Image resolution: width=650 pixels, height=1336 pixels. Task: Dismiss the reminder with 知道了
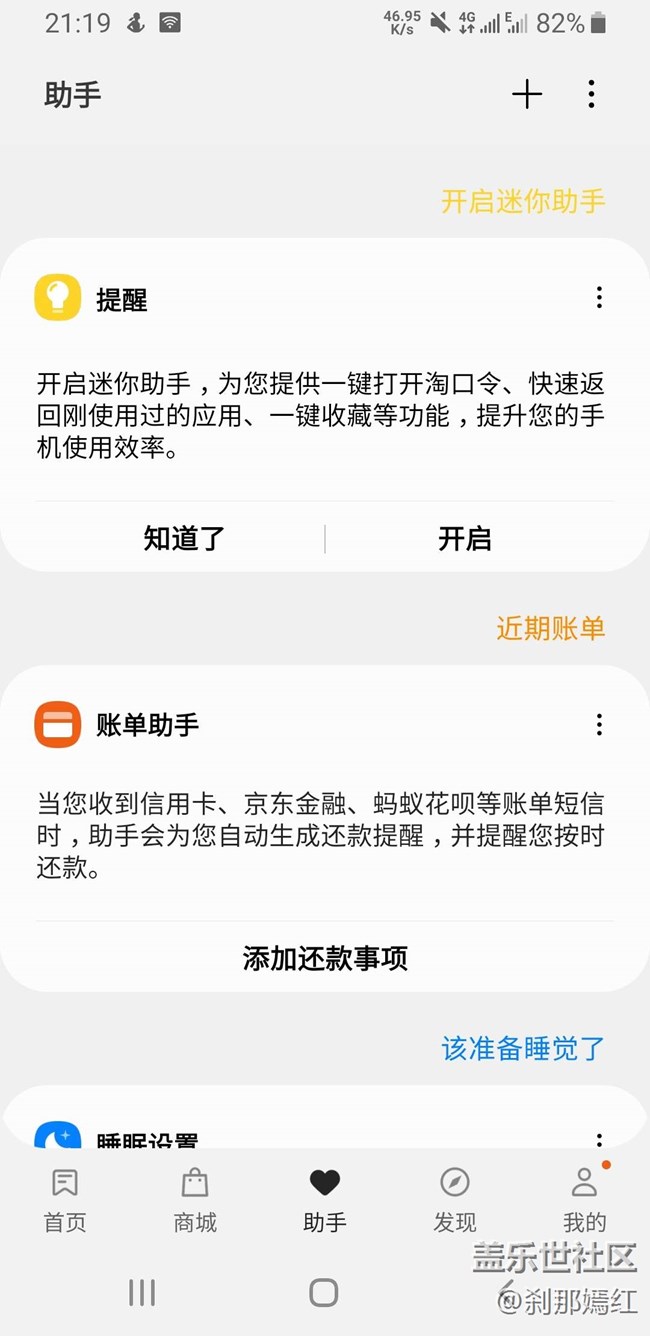click(184, 539)
